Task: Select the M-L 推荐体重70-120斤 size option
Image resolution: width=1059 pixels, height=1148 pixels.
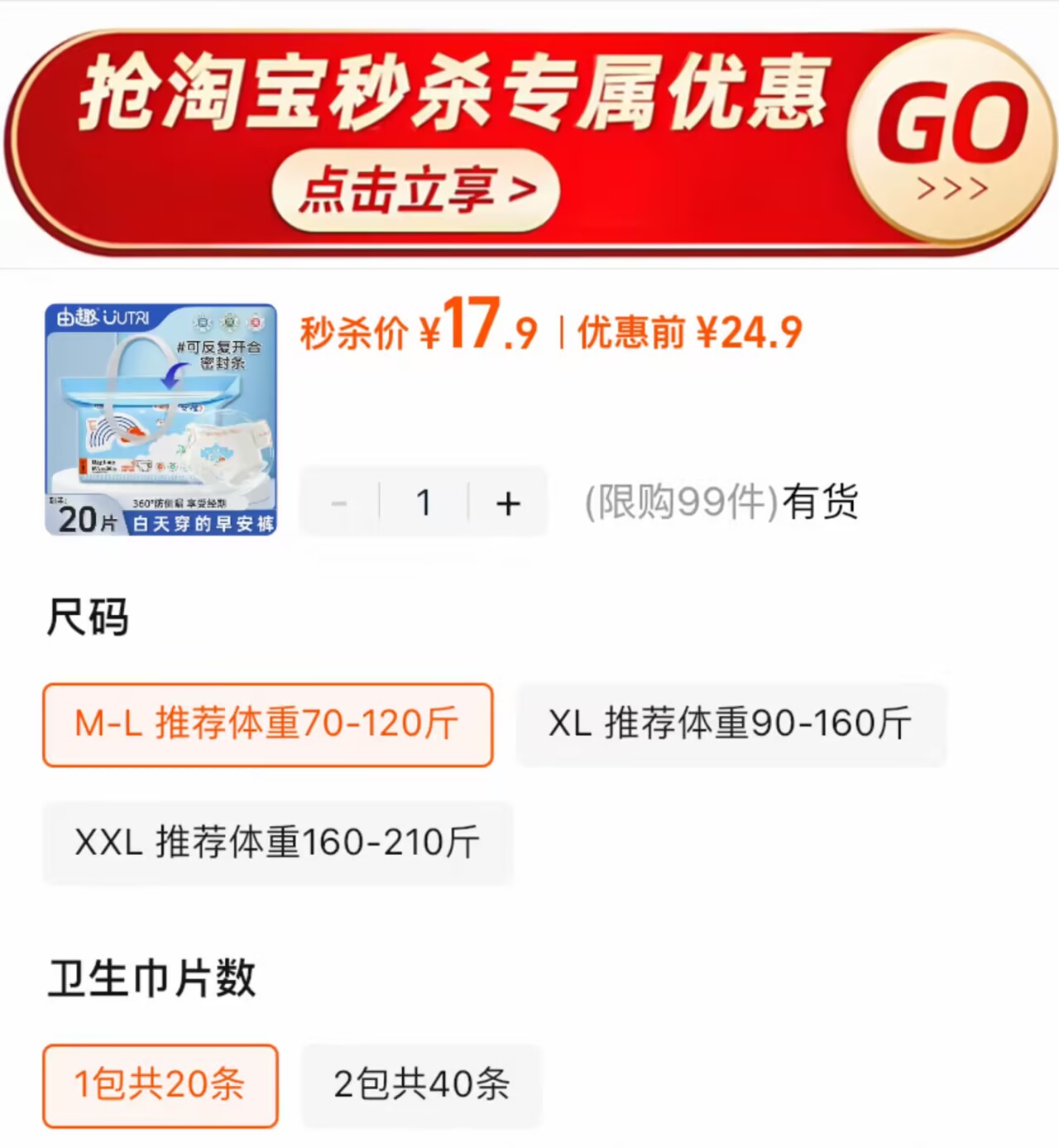Action: 266,723
